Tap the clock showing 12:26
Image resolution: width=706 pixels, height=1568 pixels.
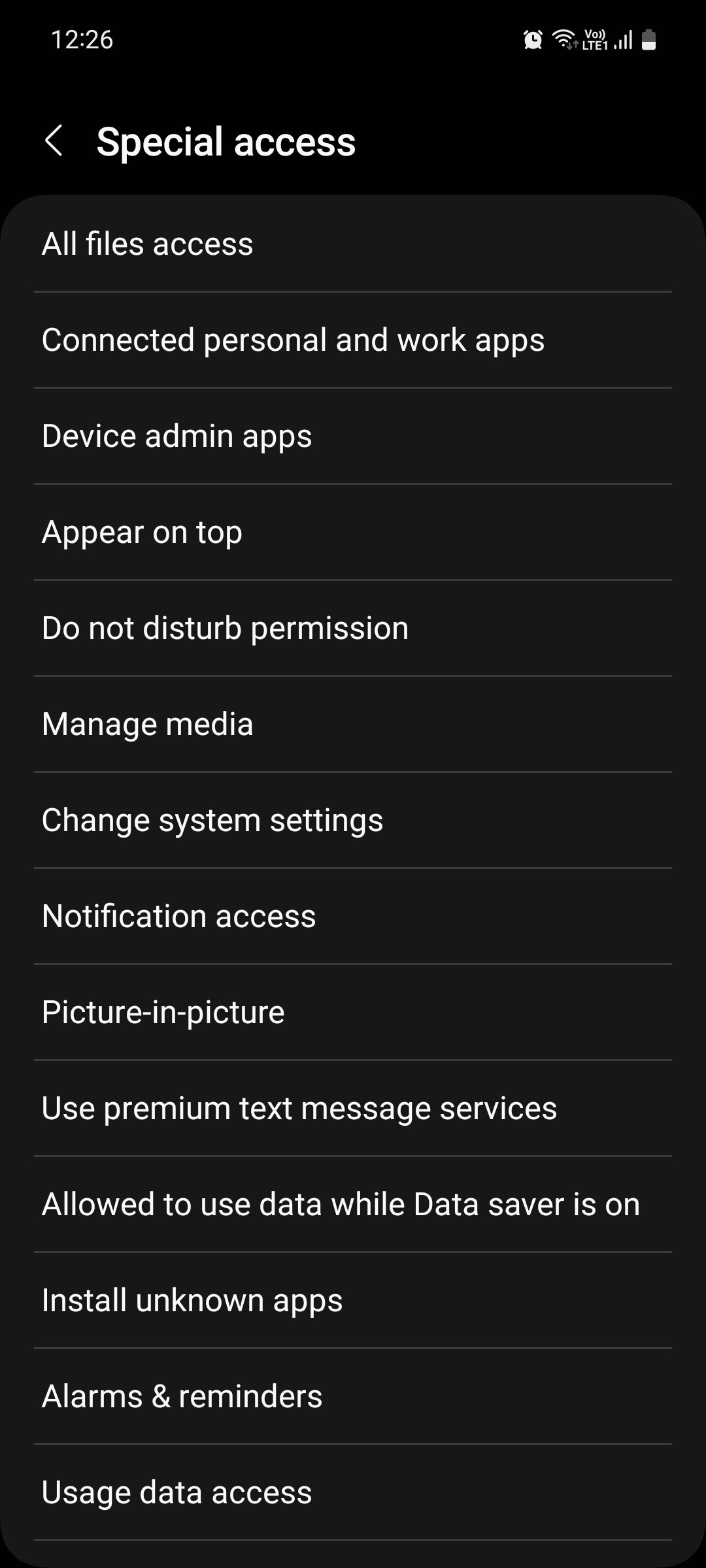[x=83, y=41]
